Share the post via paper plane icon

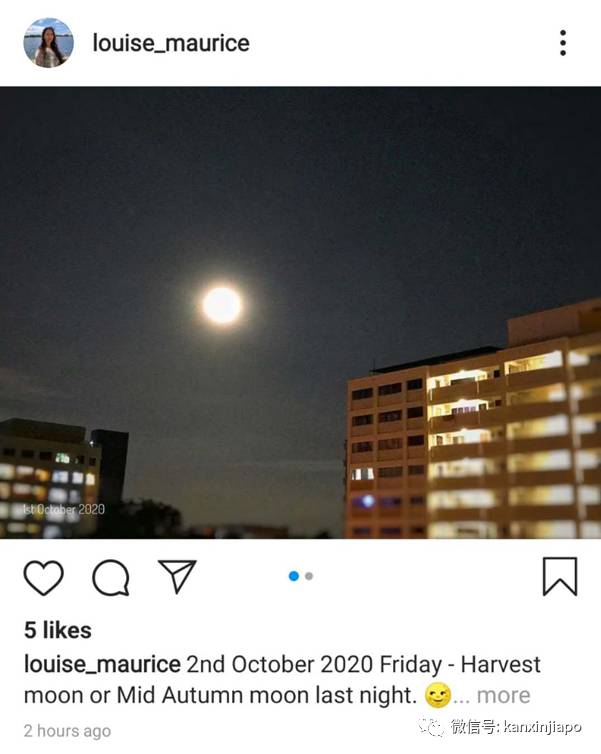pyautogui.click(x=177, y=576)
